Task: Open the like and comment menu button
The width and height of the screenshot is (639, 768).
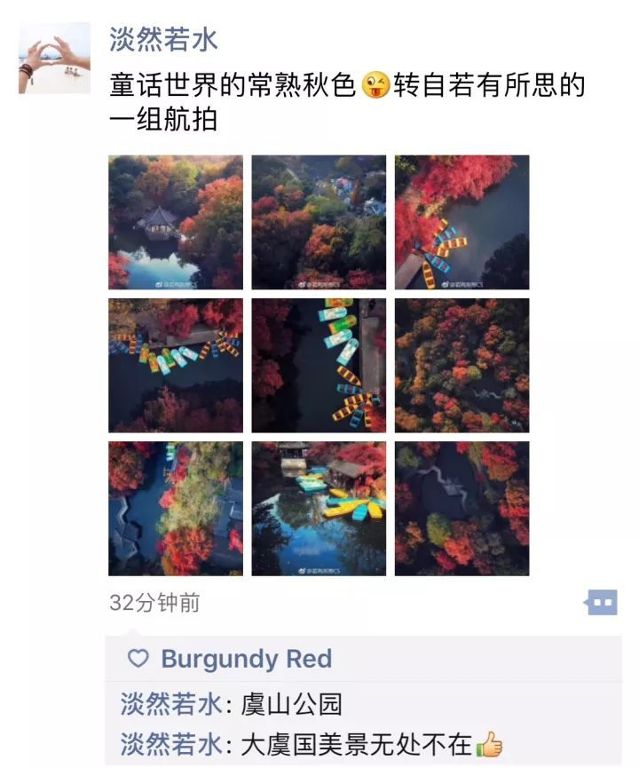Action: tap(601, 603)
